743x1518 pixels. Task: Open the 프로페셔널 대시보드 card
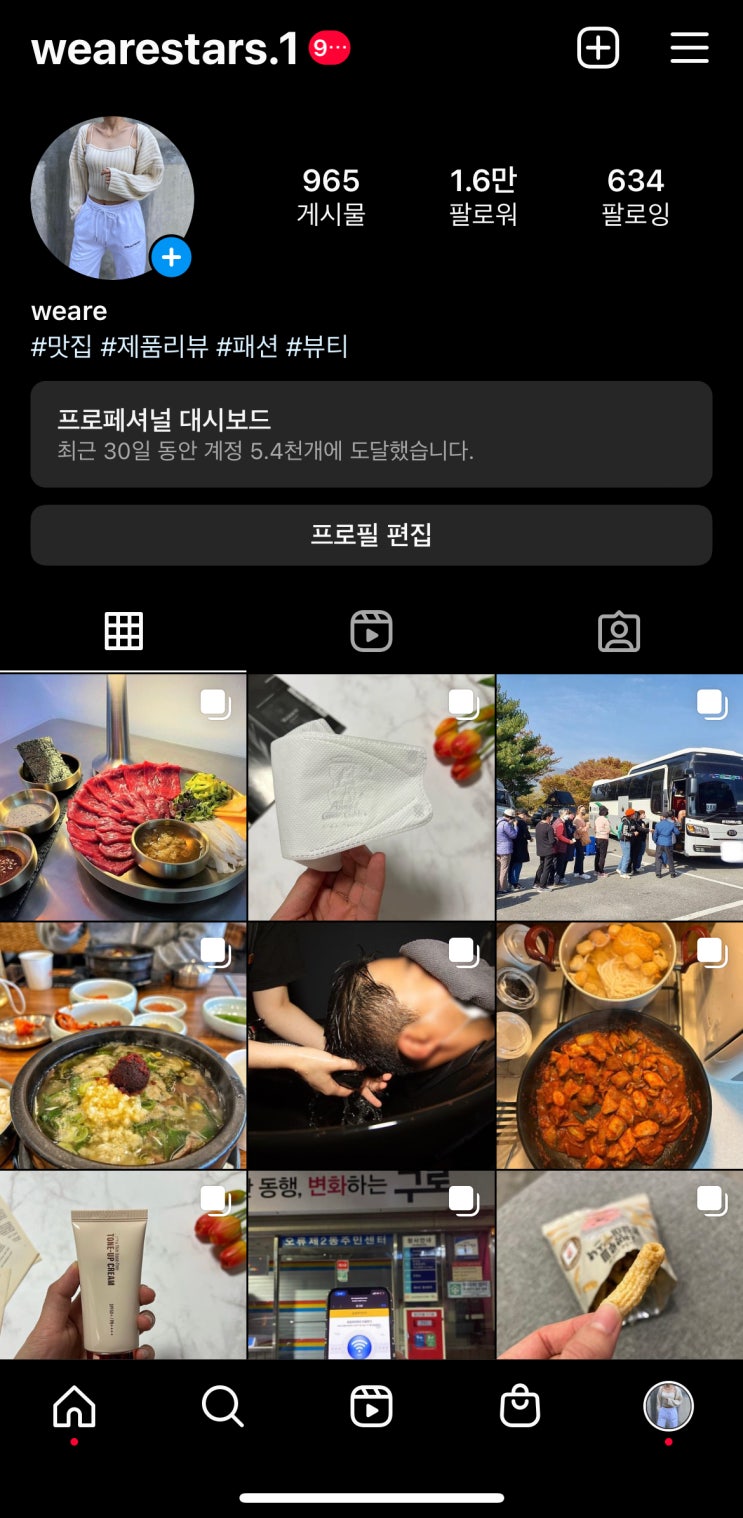[371, 434]
